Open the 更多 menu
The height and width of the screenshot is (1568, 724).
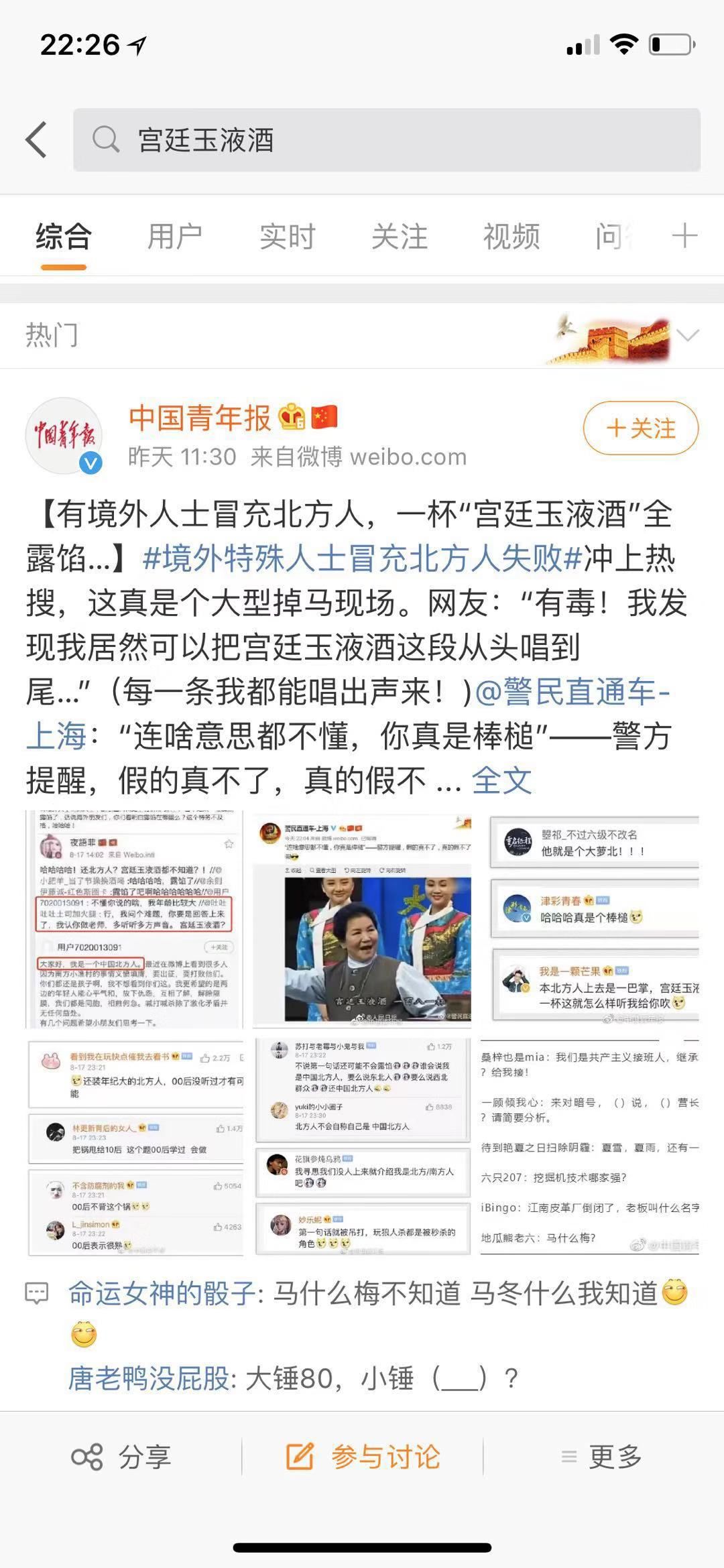coord(601,1457)
